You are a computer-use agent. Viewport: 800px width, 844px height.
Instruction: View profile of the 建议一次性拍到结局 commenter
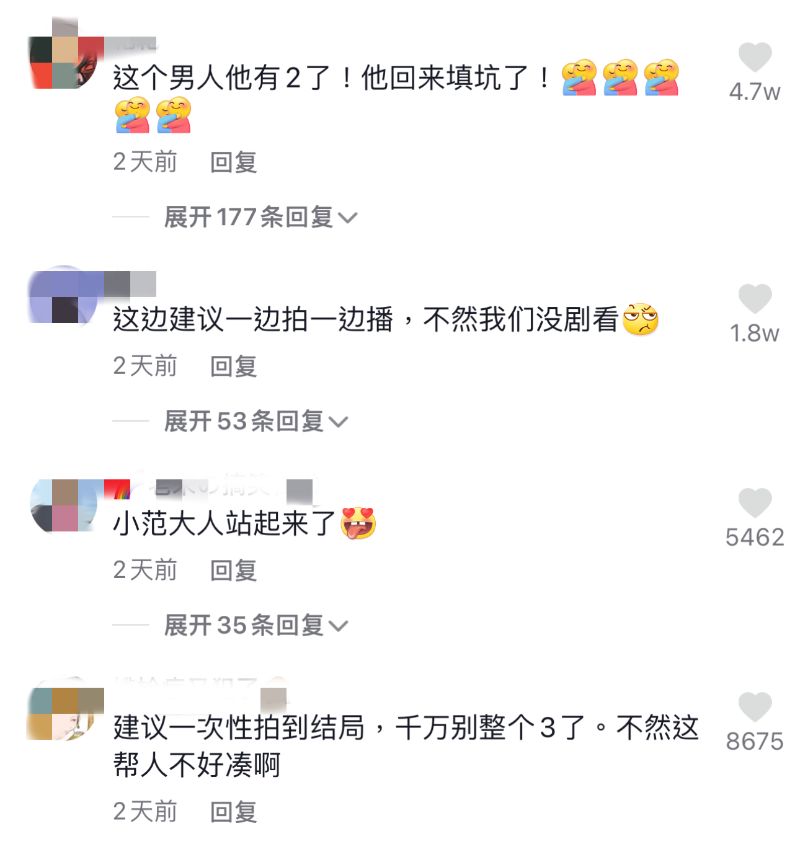(x=66, y=713)
